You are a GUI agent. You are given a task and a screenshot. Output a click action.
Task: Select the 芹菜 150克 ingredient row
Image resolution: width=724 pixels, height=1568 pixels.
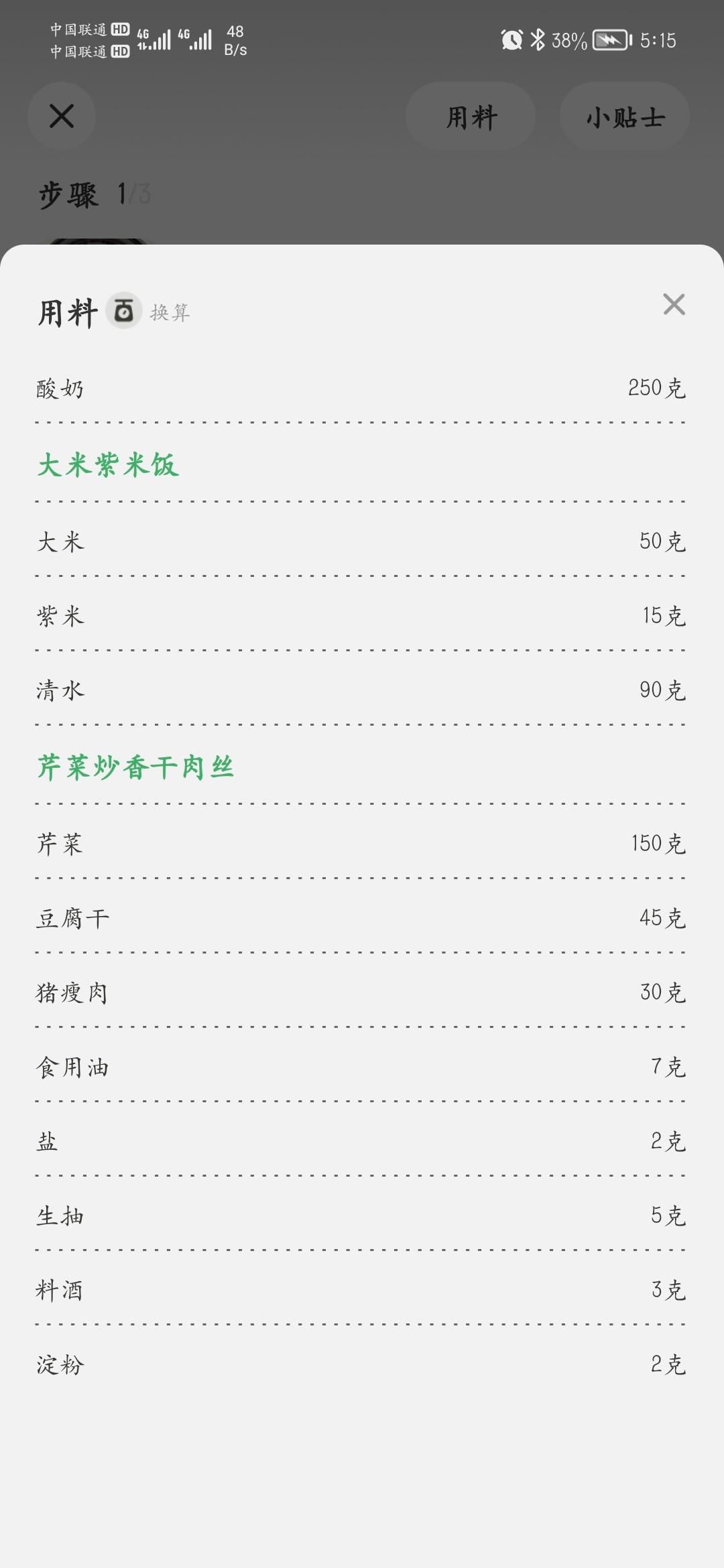coord(362,844)
